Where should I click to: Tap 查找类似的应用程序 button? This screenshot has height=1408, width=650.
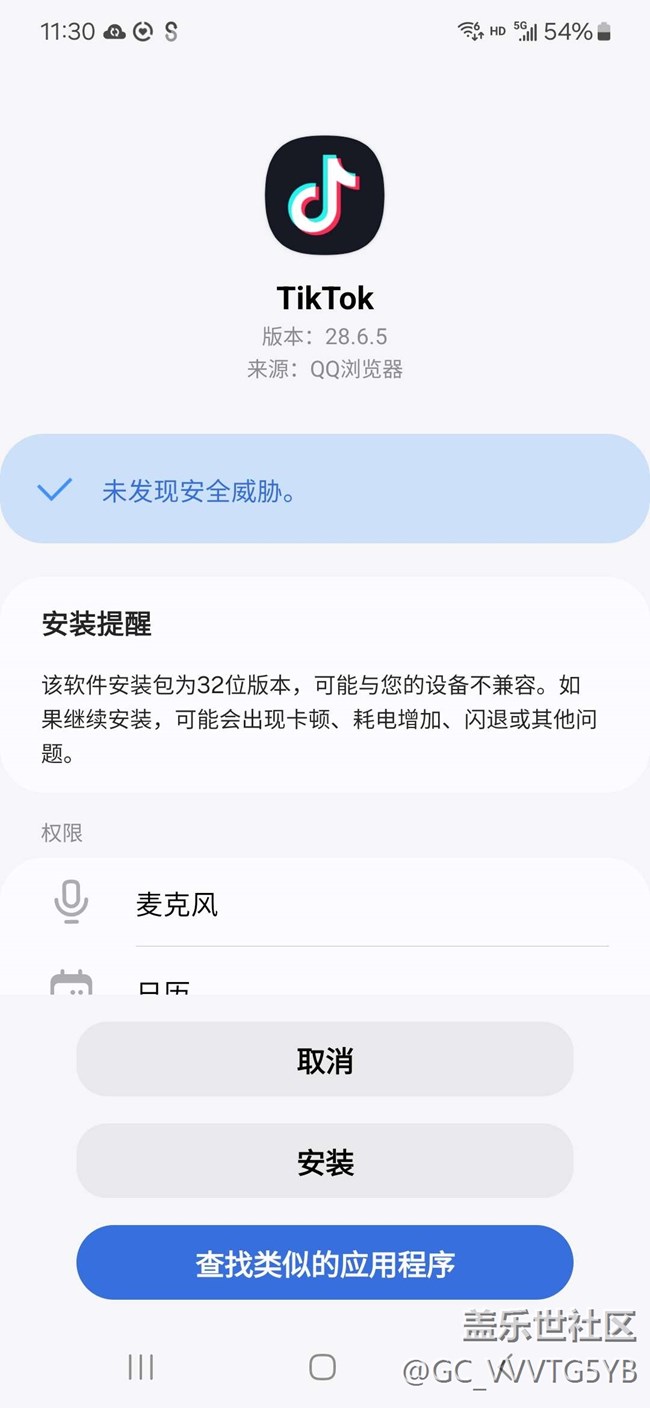pos(325,1263)
